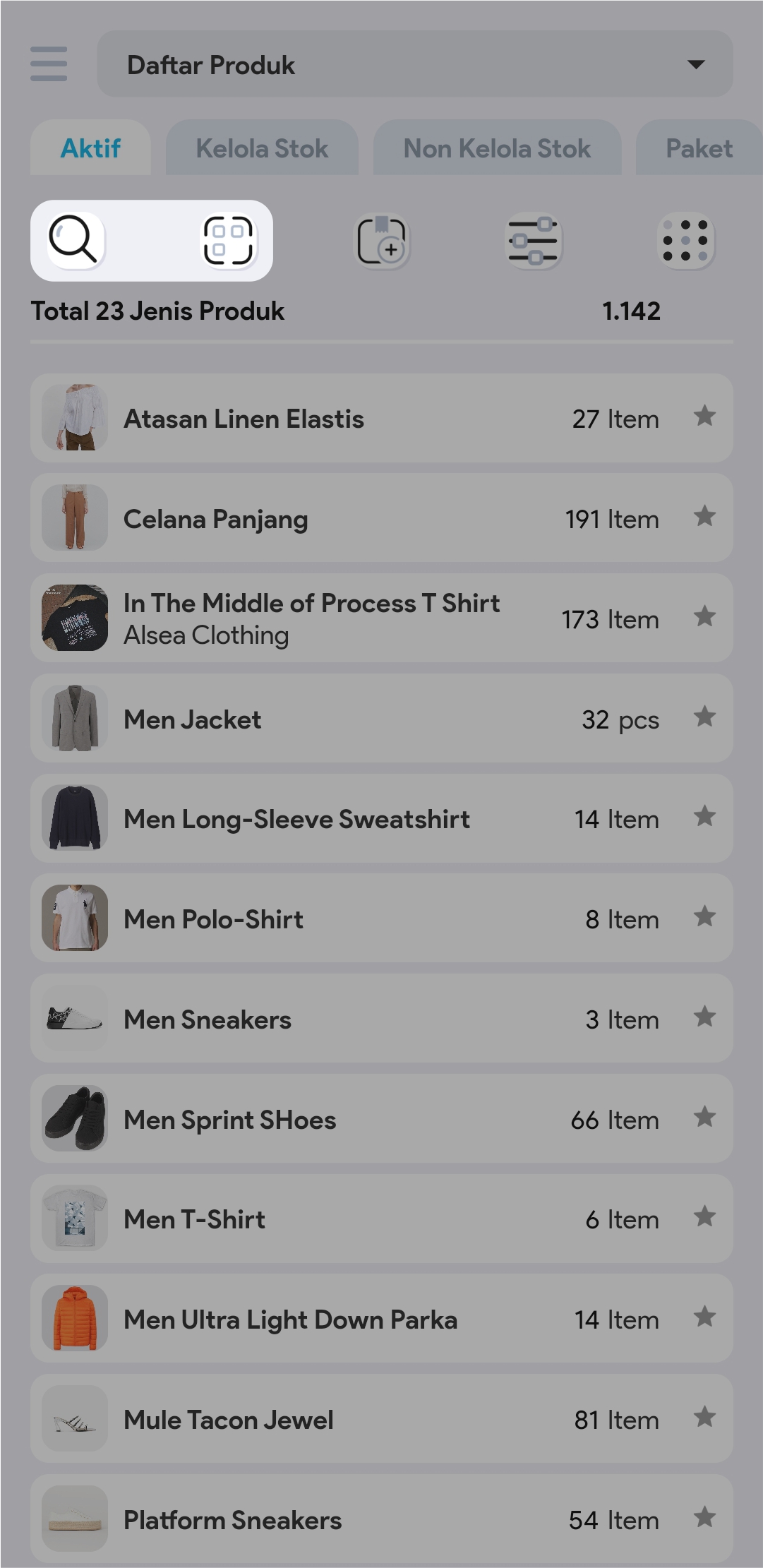Switch to the Kelola Stok tab
The height and width of the screenshot is (1568, 763).
point(262,148)
